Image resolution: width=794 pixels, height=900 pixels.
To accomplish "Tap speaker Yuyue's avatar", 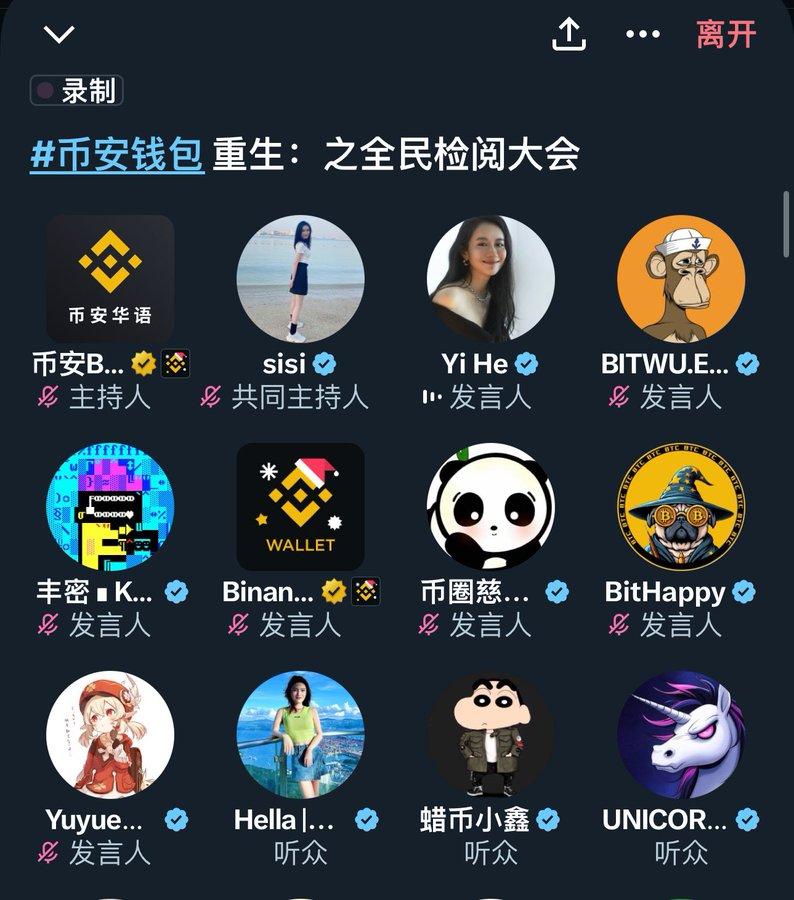I will click(x=110, y=735).
